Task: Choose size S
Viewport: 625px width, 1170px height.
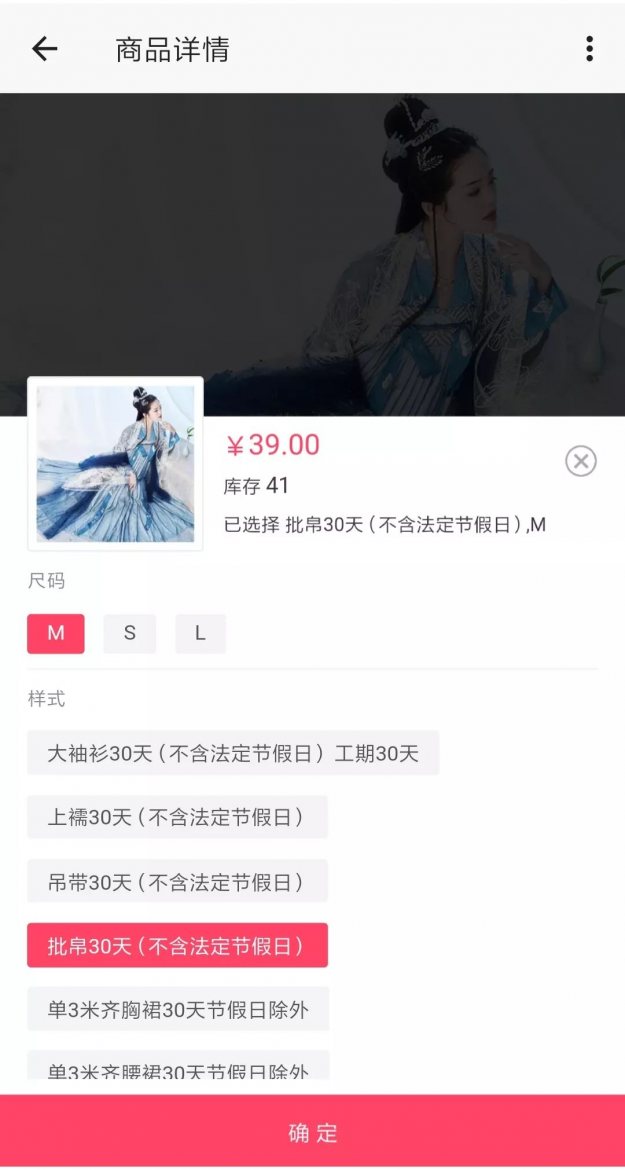Action: coord(130,634)
